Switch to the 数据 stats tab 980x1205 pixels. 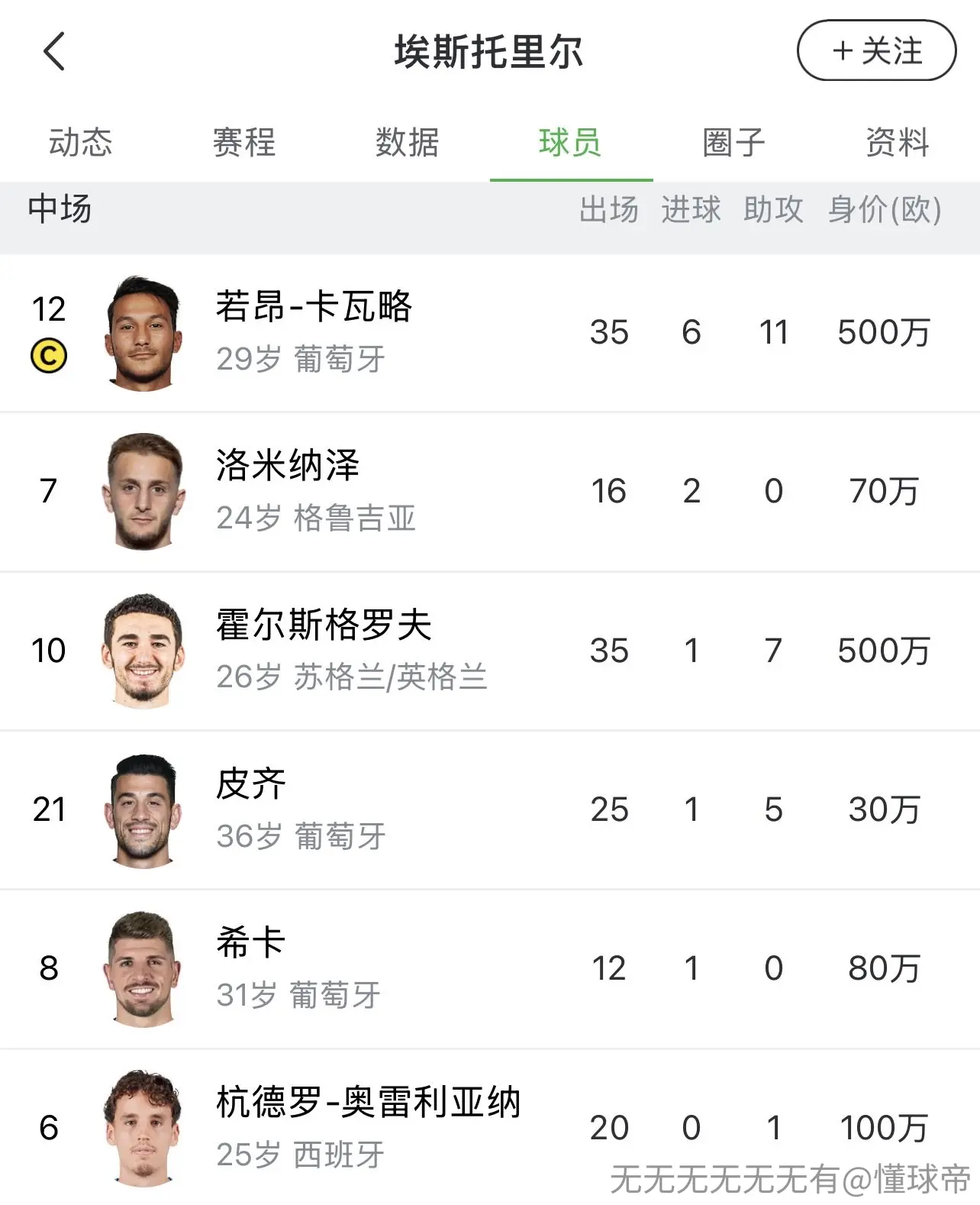(x=408, y=143)
